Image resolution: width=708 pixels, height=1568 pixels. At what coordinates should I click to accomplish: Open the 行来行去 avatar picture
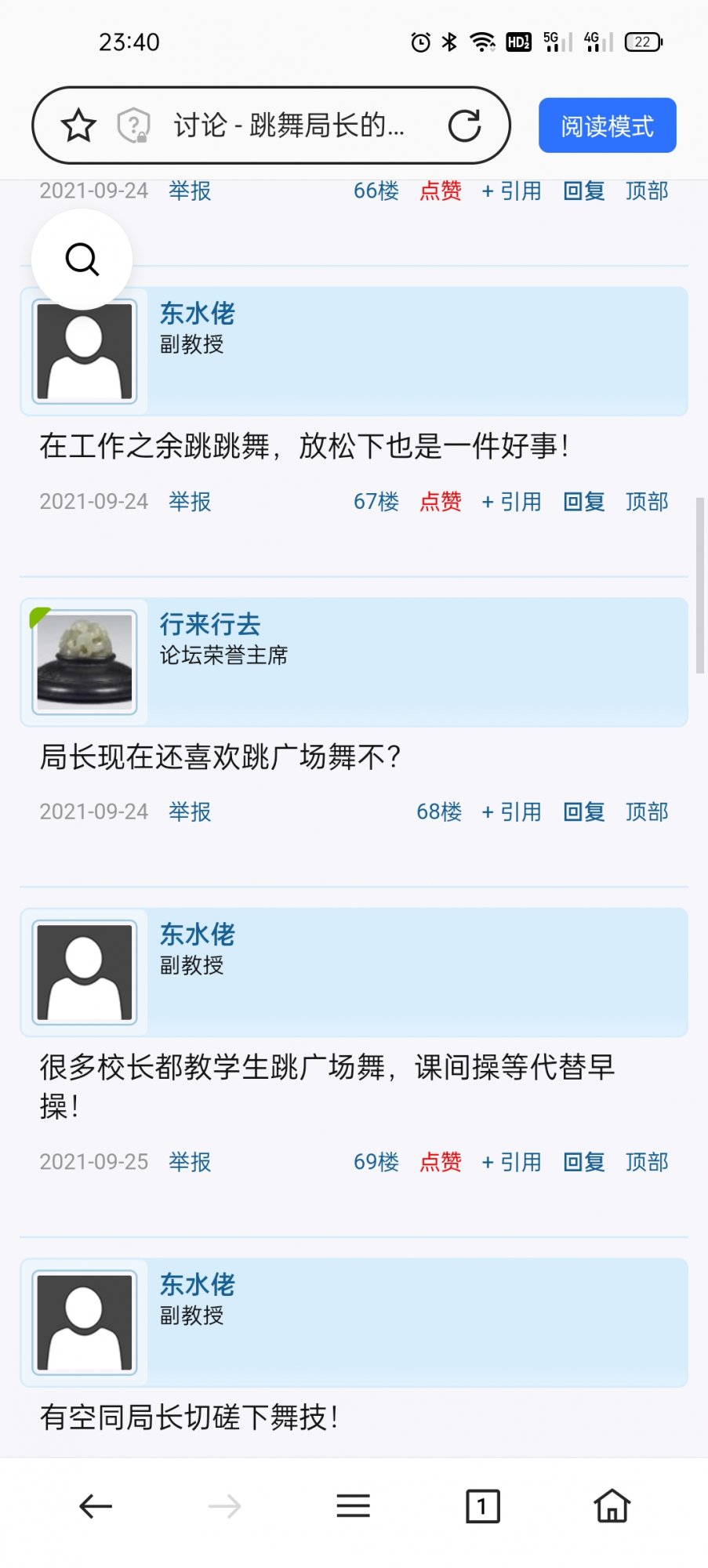pyautogui.click(x=85, y=662)
